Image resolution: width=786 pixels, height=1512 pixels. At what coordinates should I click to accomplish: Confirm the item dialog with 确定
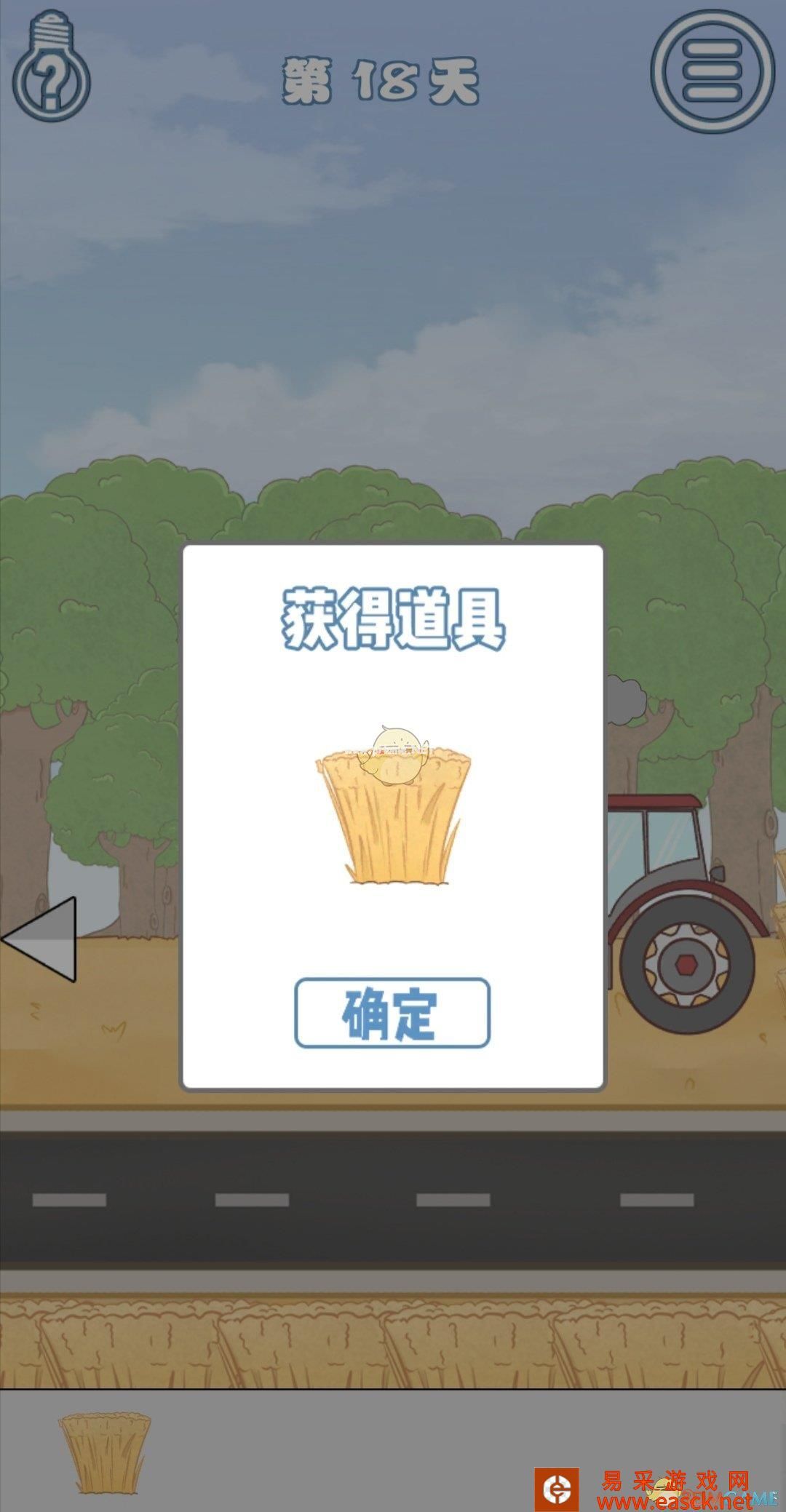point(392,1013)
